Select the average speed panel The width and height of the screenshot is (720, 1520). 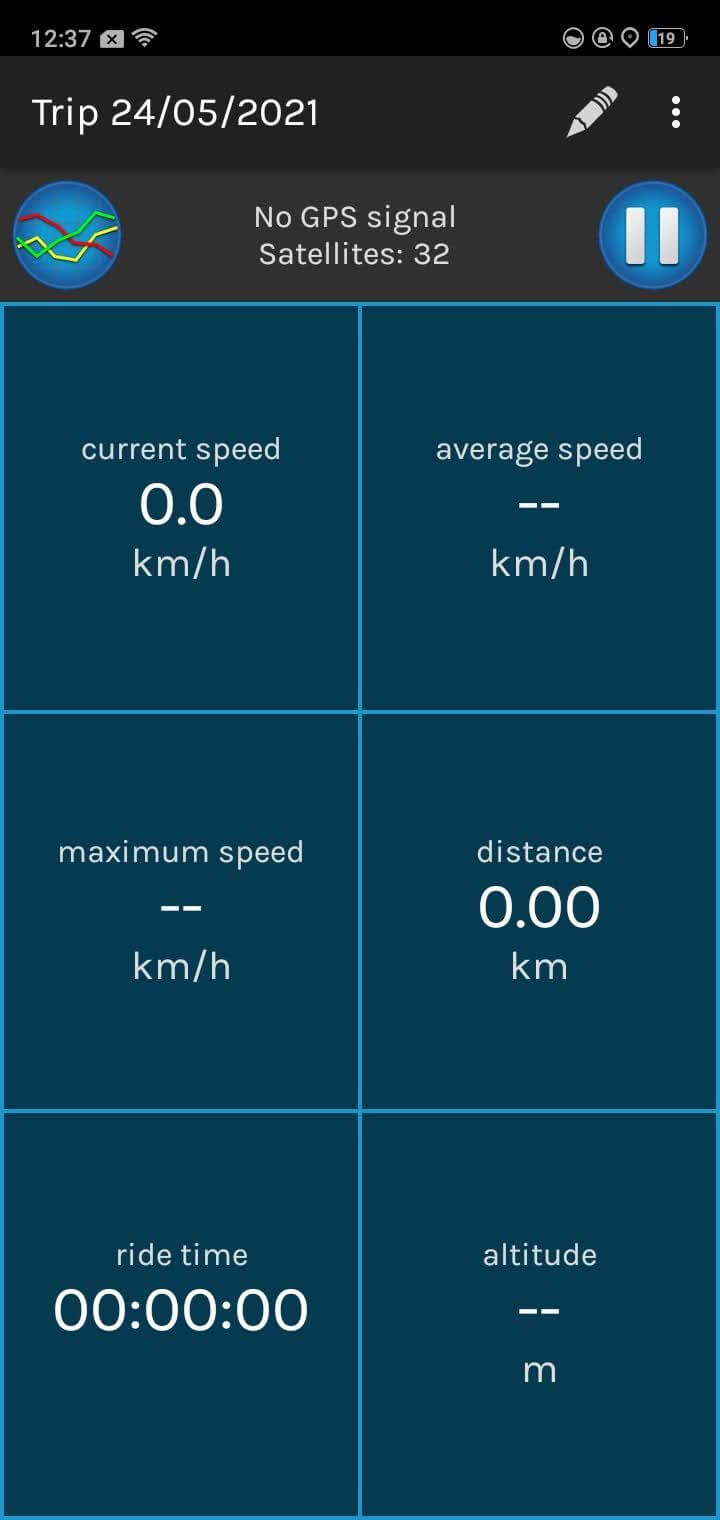click(x=539, y=505)
